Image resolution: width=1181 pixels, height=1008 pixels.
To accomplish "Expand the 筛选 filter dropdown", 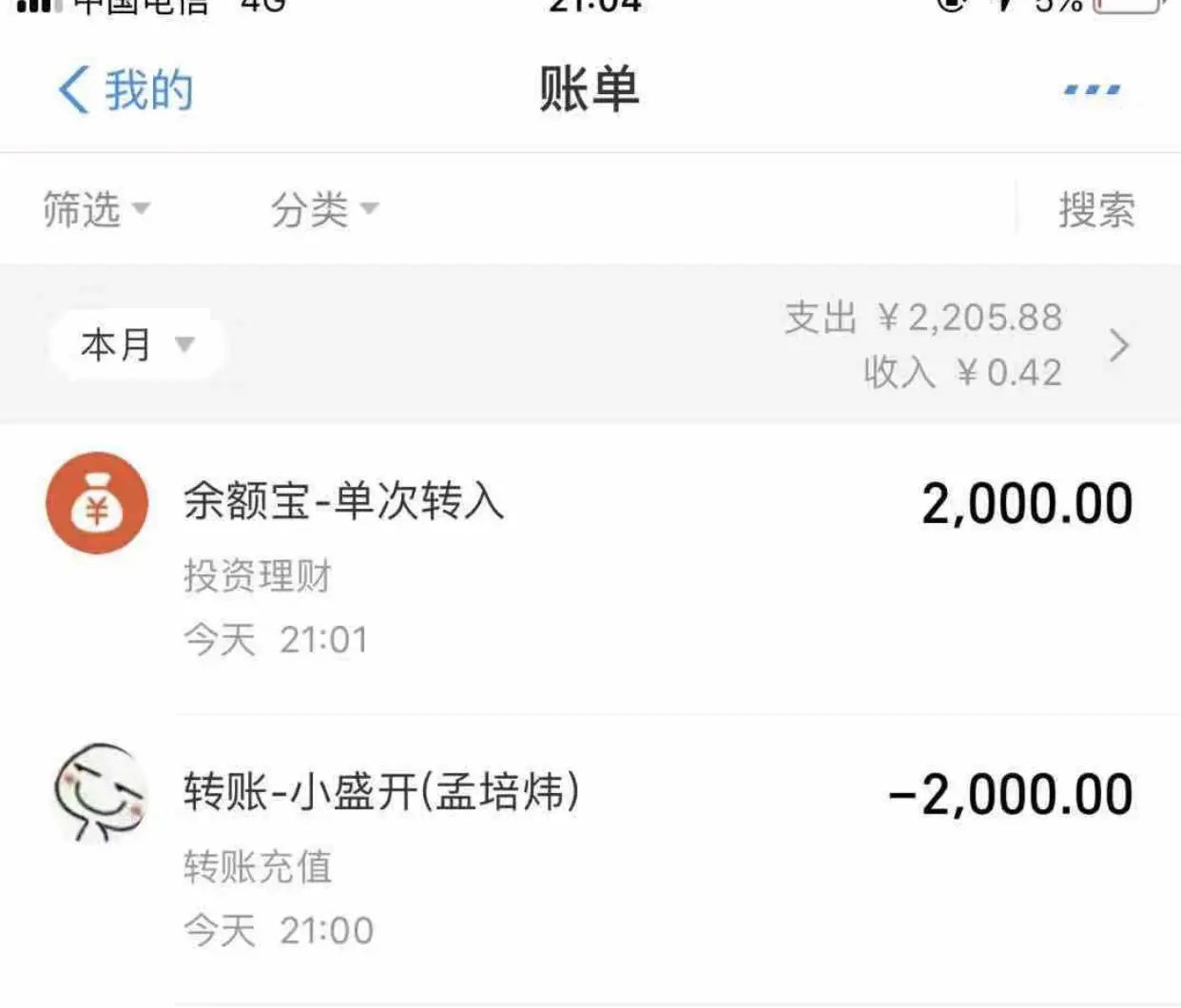I will (95, 209).
